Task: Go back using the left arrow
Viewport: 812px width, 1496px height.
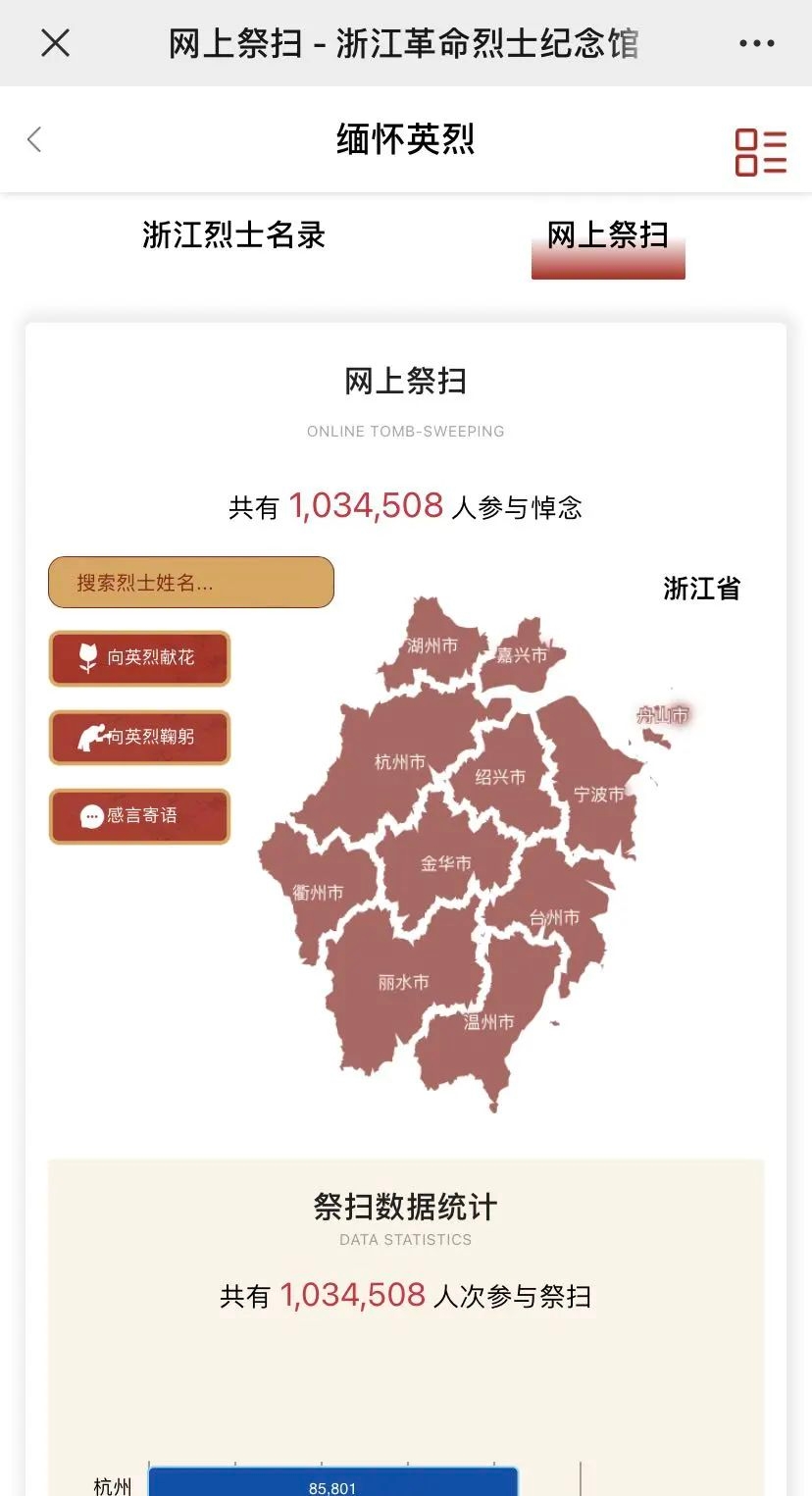Action: pyautogui.click(x=34, y=139)
